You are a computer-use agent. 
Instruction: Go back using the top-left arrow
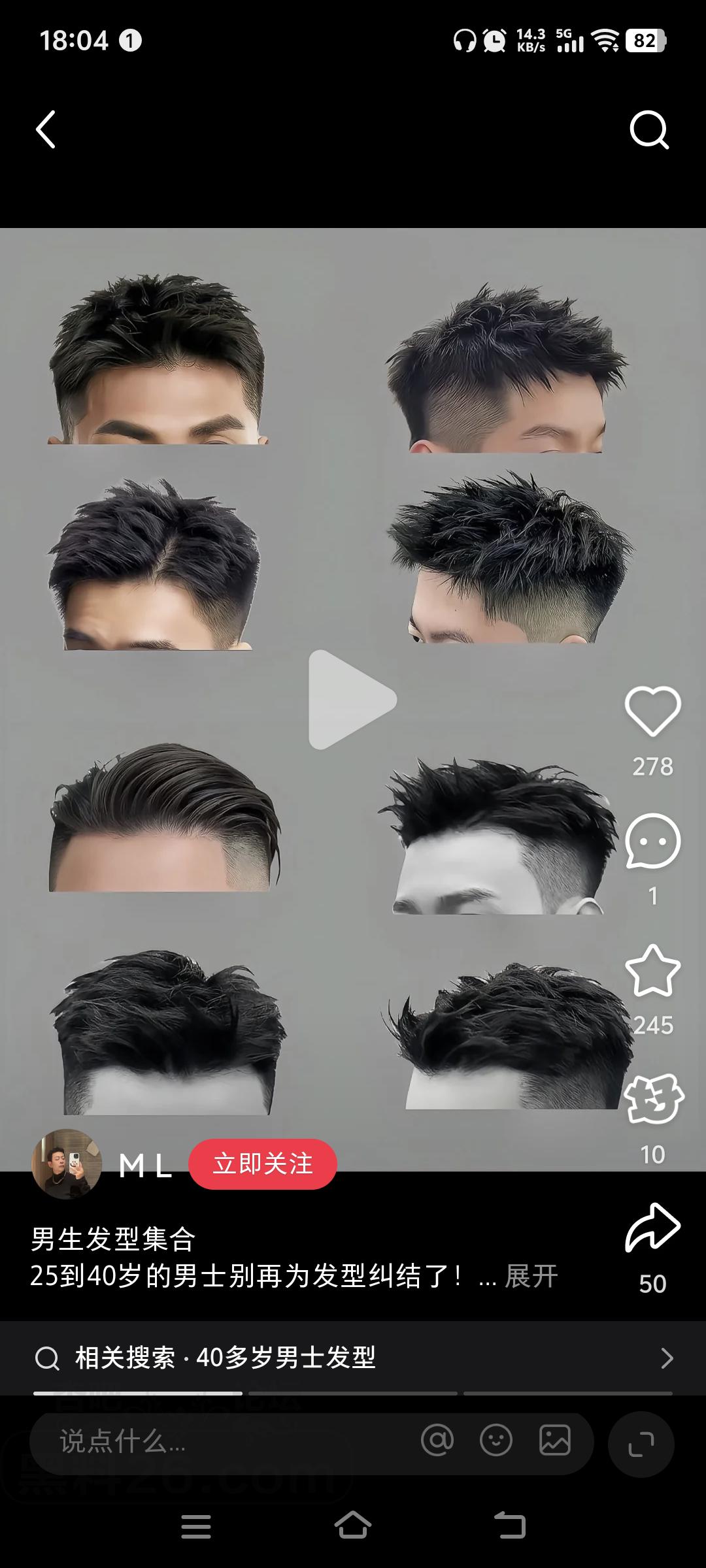46,129
